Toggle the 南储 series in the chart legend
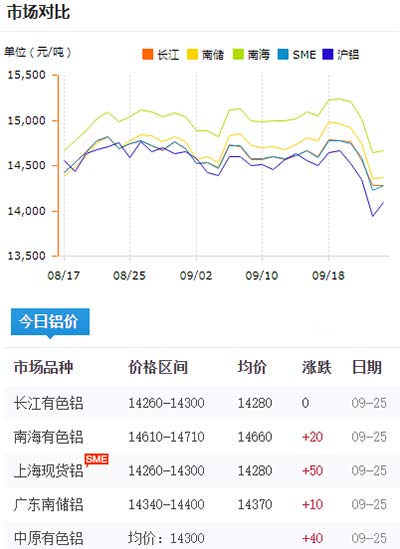 (206, 55)
